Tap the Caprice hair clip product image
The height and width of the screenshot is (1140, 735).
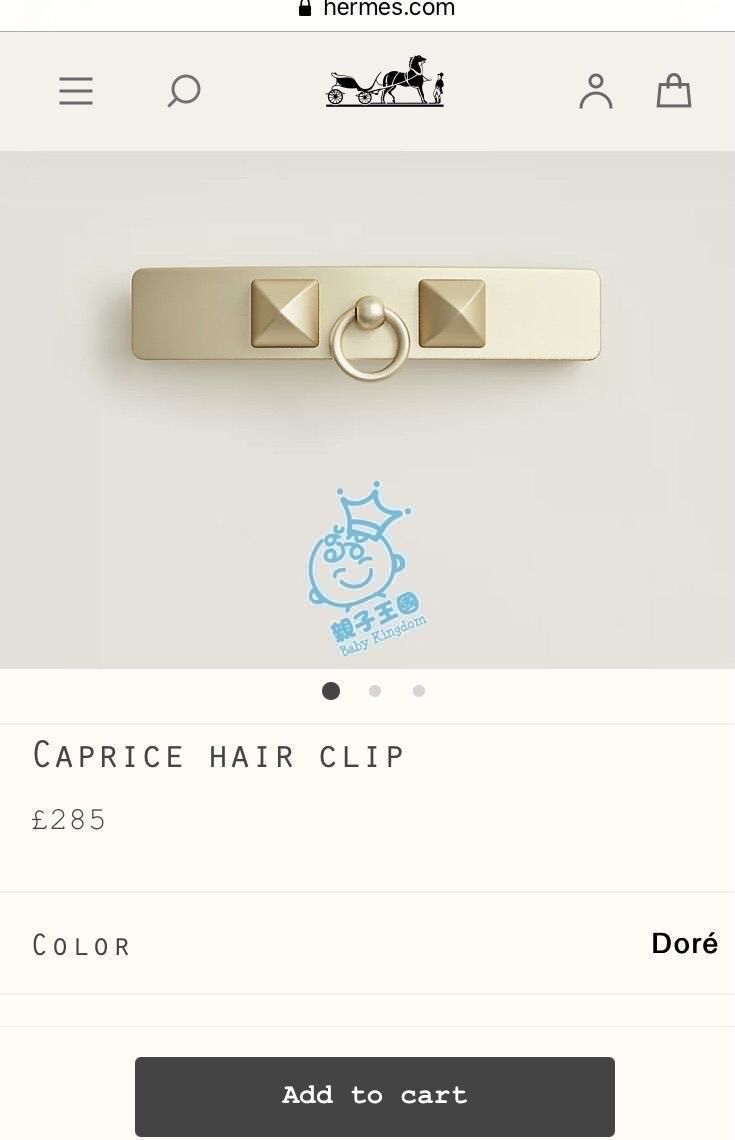[366, 318]
